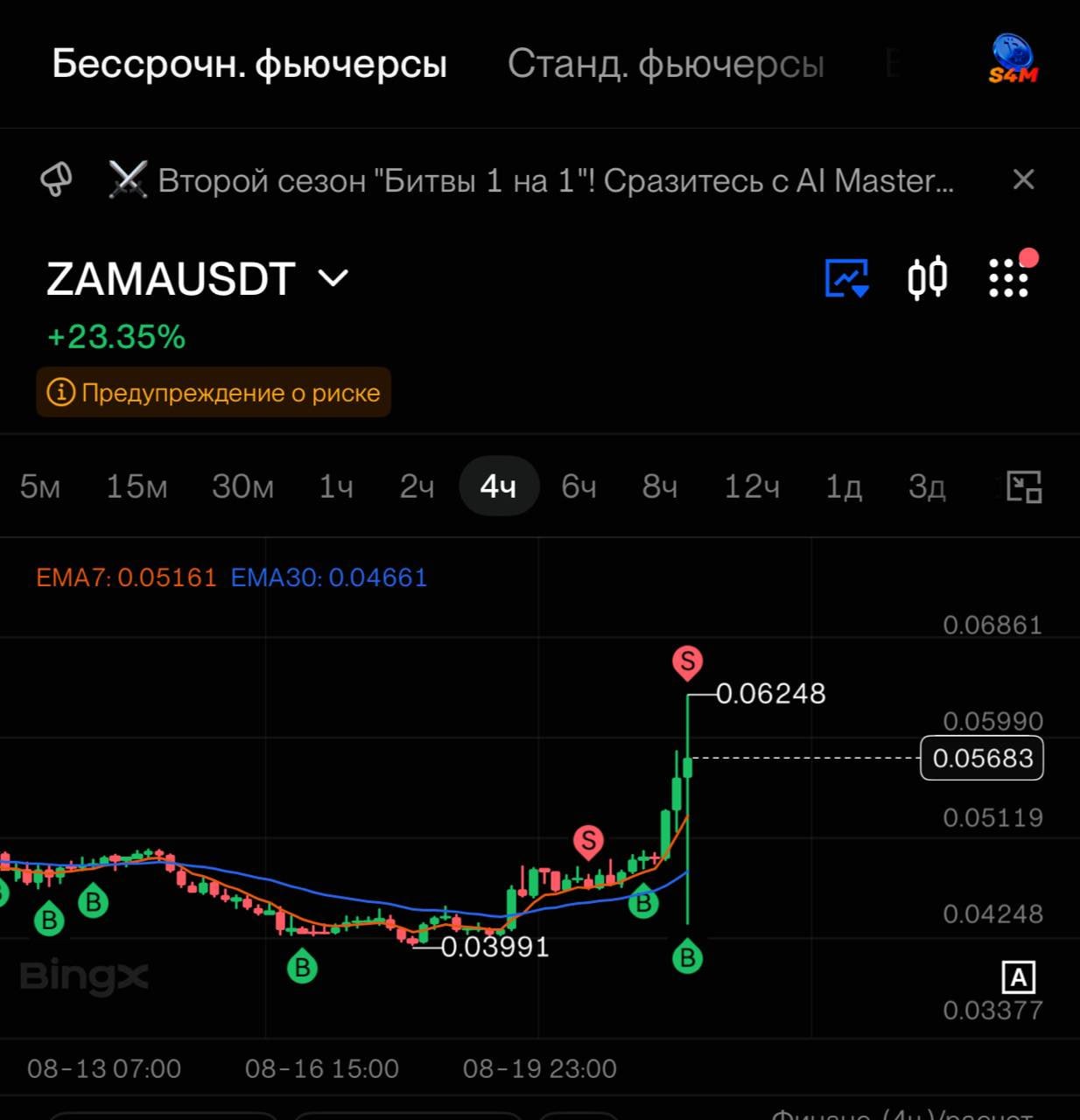Screen dimensions: 1080x1120
Task: Expand chart to fullscreen view
Action: click(1024, 486)
